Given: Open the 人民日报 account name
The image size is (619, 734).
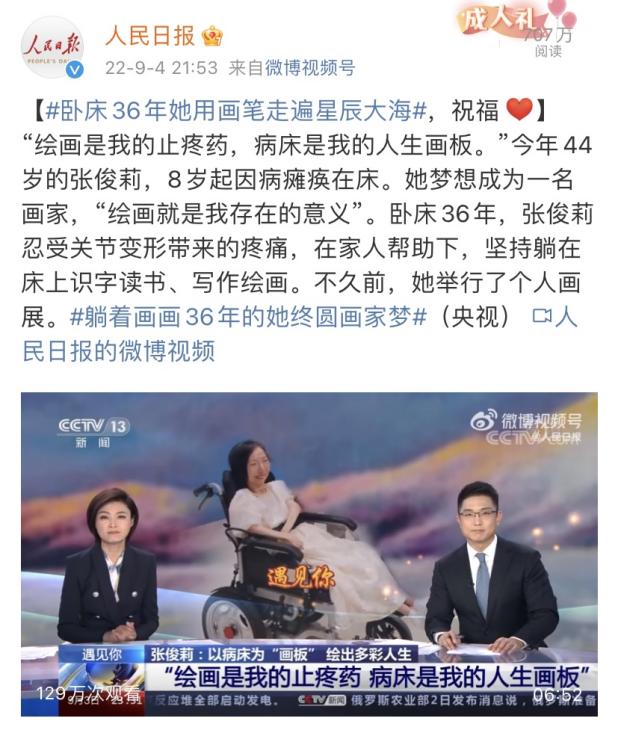Looking at the screenshot, I should pyautogui.click(x=150, y=36).
